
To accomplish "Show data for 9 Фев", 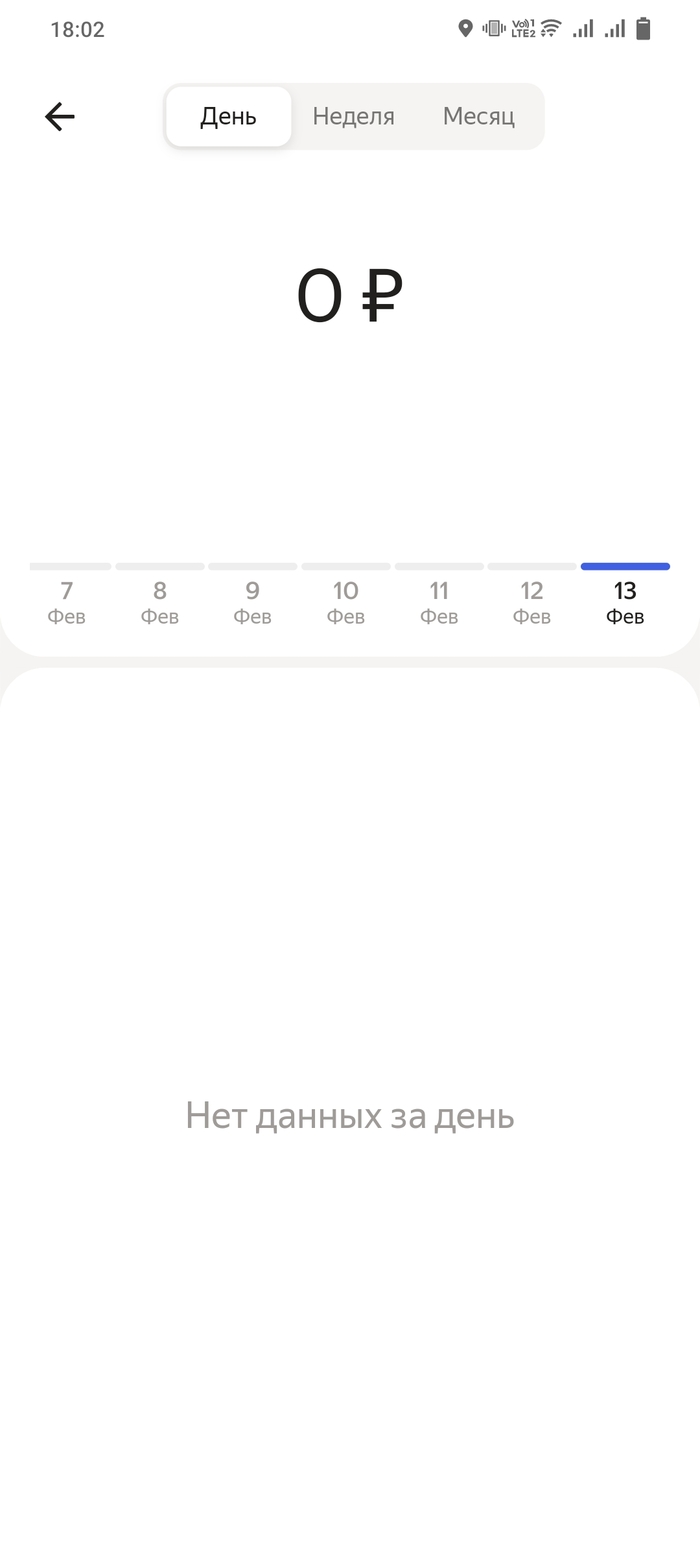I will 253,602.
